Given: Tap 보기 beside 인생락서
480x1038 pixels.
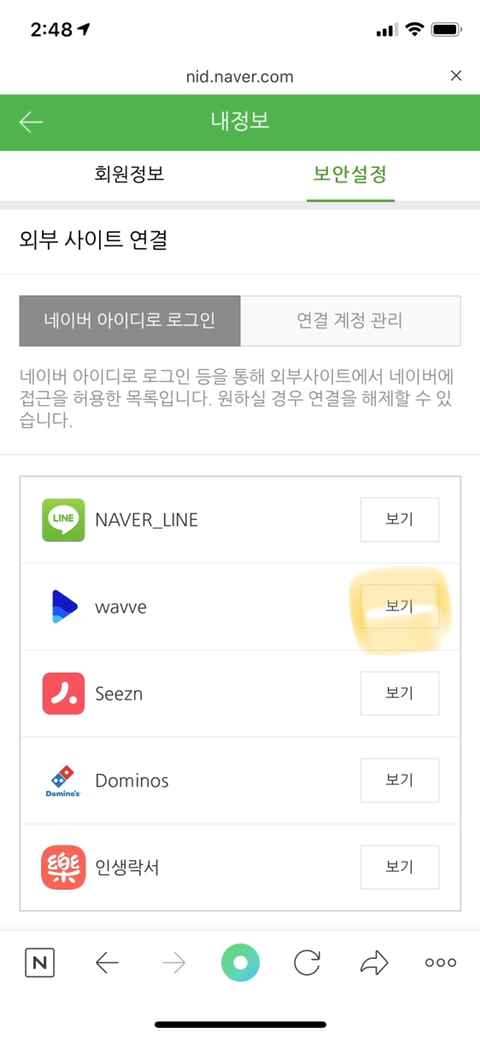Looking at the screenshot, I should [399, 867].
